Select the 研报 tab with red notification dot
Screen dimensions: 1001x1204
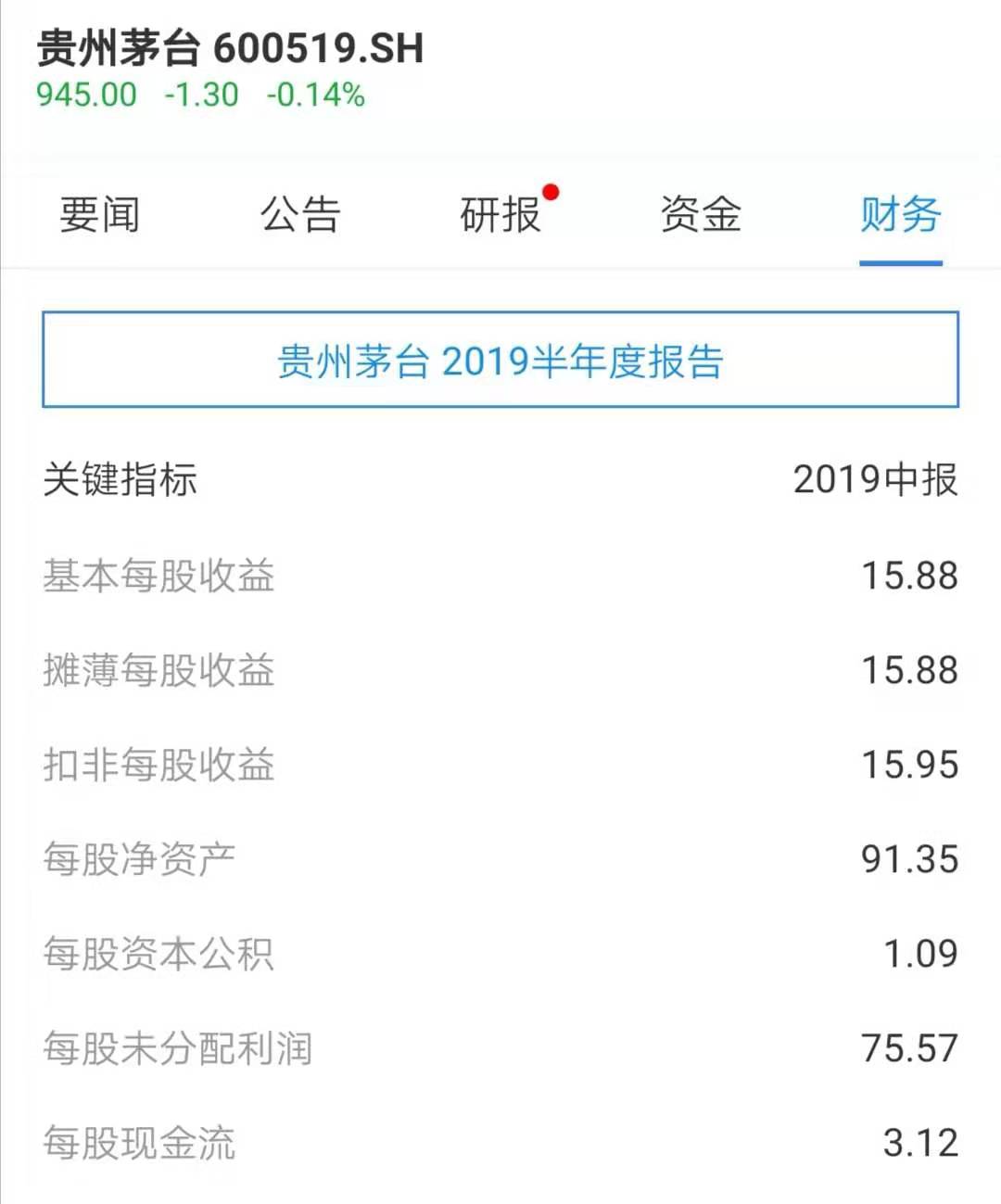point(500,214)
